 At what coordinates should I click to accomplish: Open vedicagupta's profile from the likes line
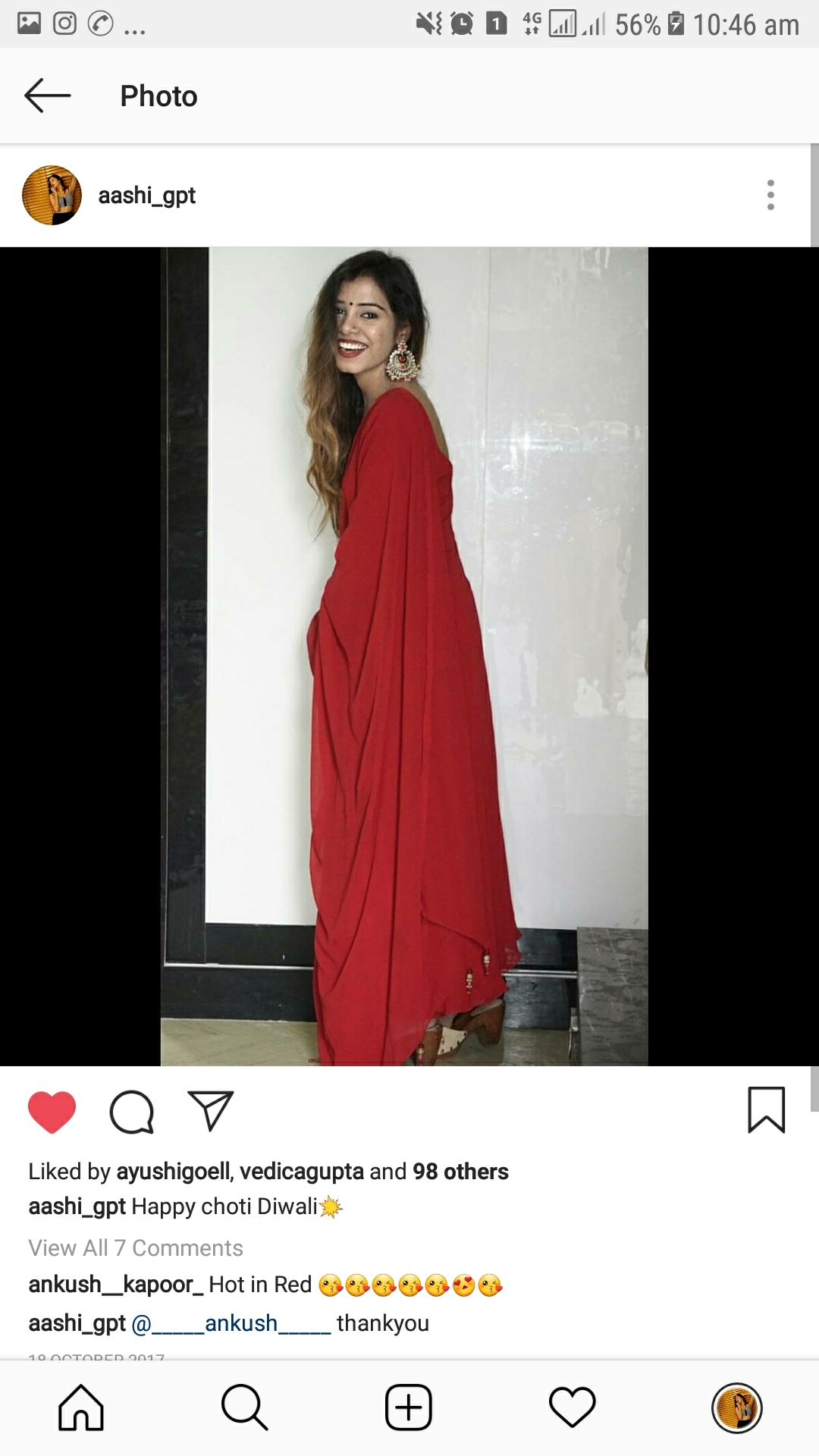coord(301,1172)
